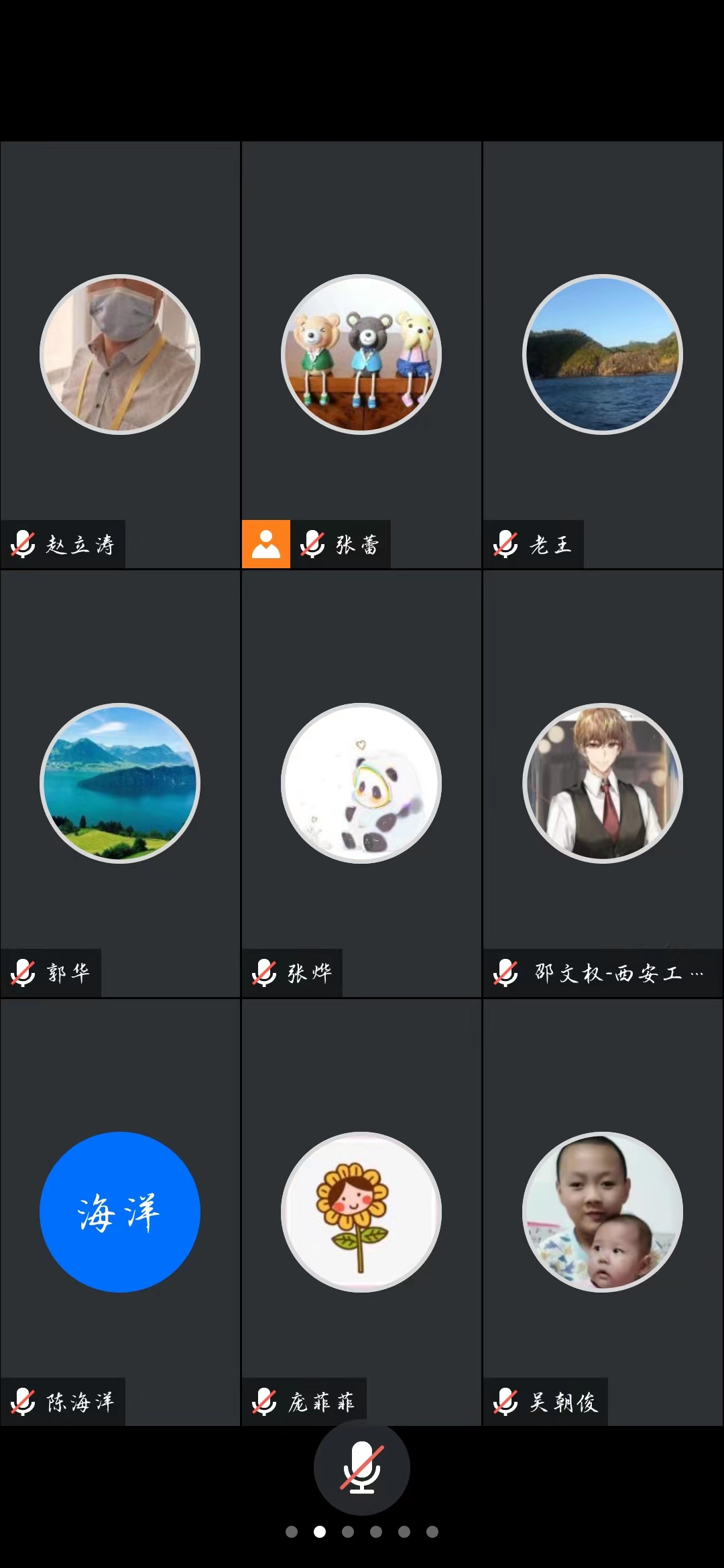Unmute the microphone button
The height and width of the screenshot is (1568, 724).
pos(361,1467)
